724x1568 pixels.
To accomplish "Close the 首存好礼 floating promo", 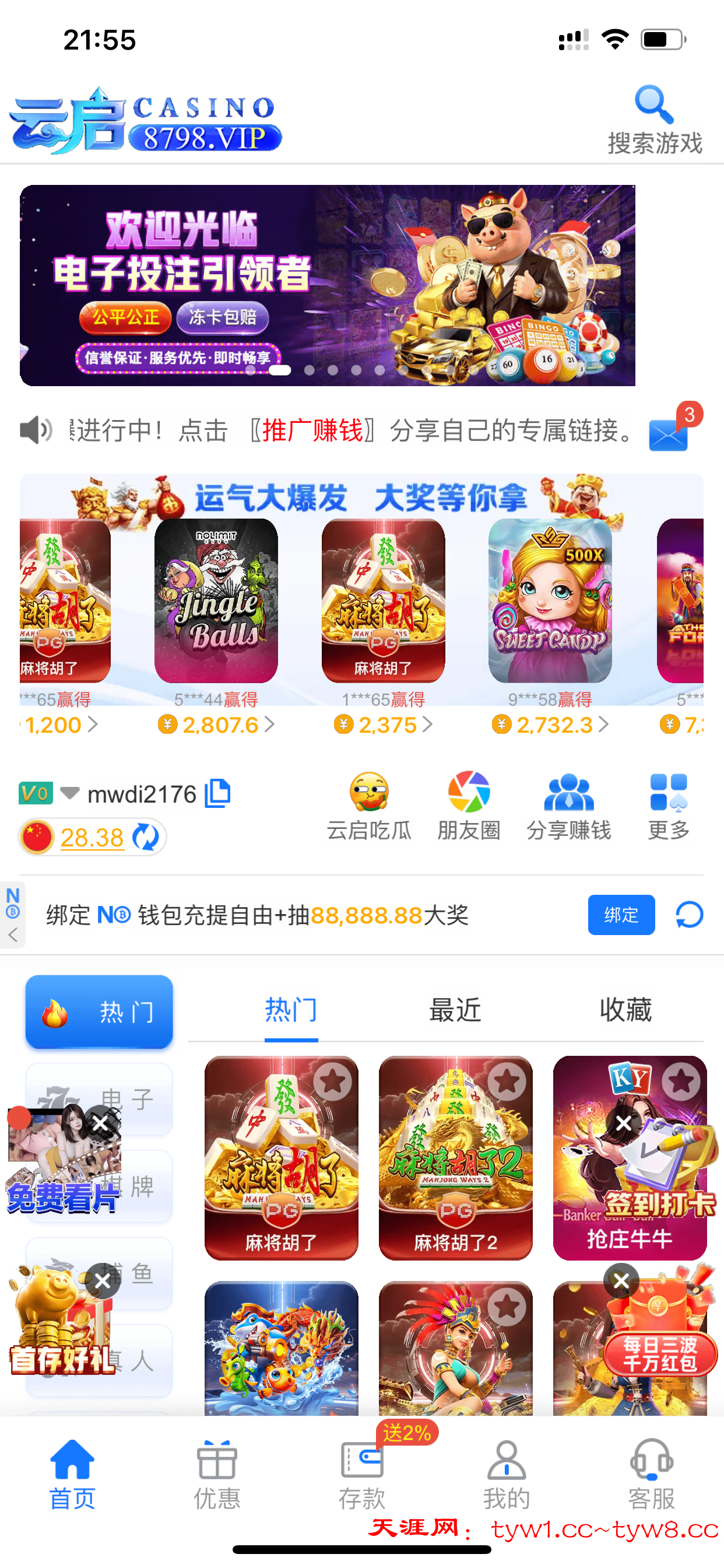I will pyautogui.click(x=102, y=1280).
